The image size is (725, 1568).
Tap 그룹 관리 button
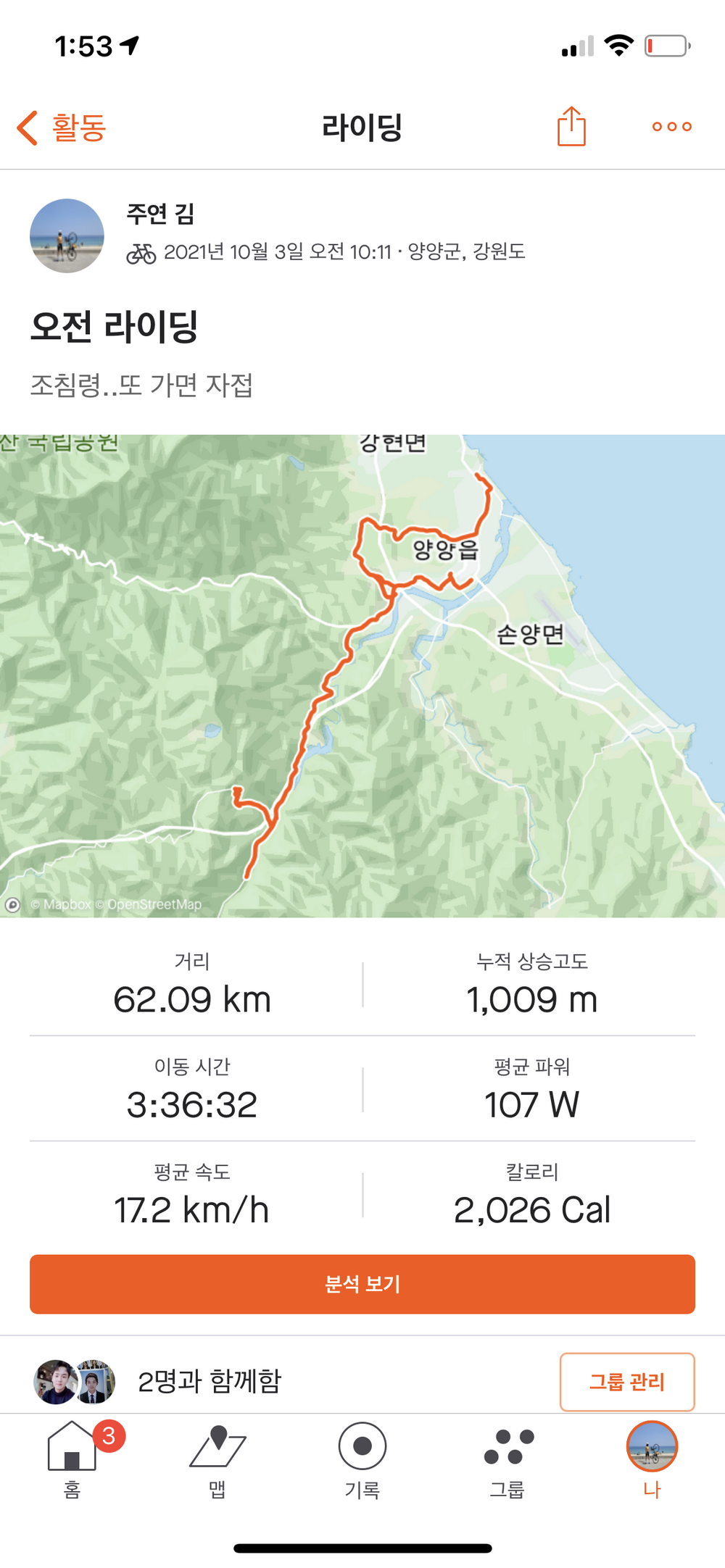[627, 1382]
